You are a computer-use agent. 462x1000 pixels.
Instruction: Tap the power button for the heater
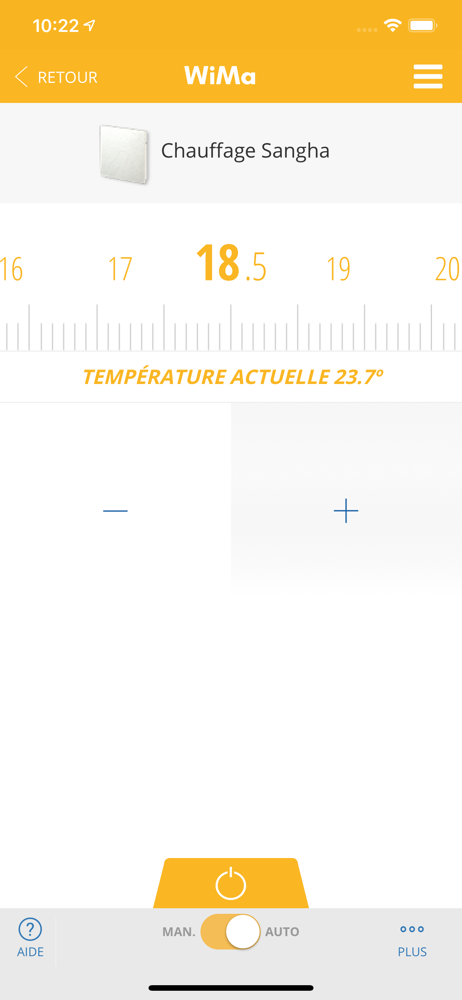[231, 884]
